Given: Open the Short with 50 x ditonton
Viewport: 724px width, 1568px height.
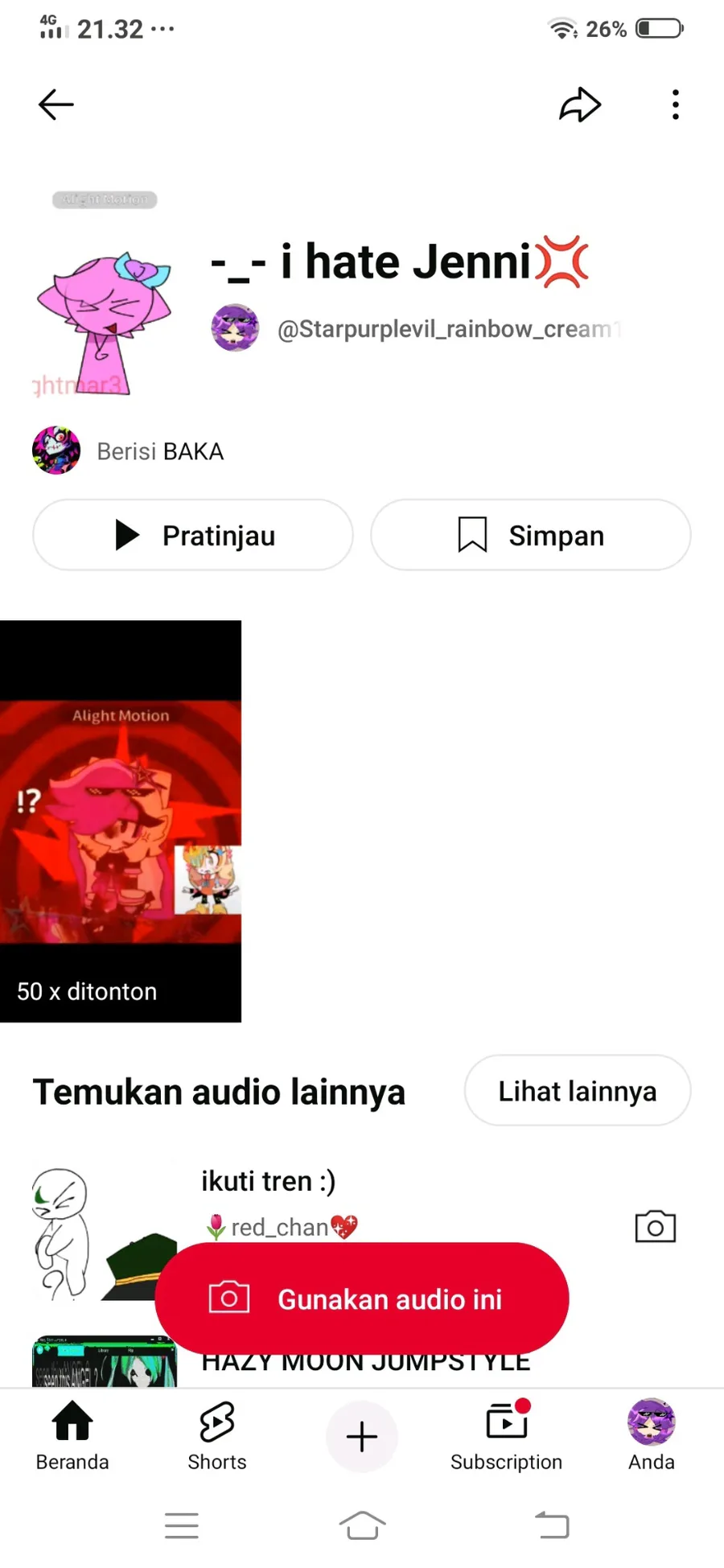Looking at the screenshot, I should [121, 821].
